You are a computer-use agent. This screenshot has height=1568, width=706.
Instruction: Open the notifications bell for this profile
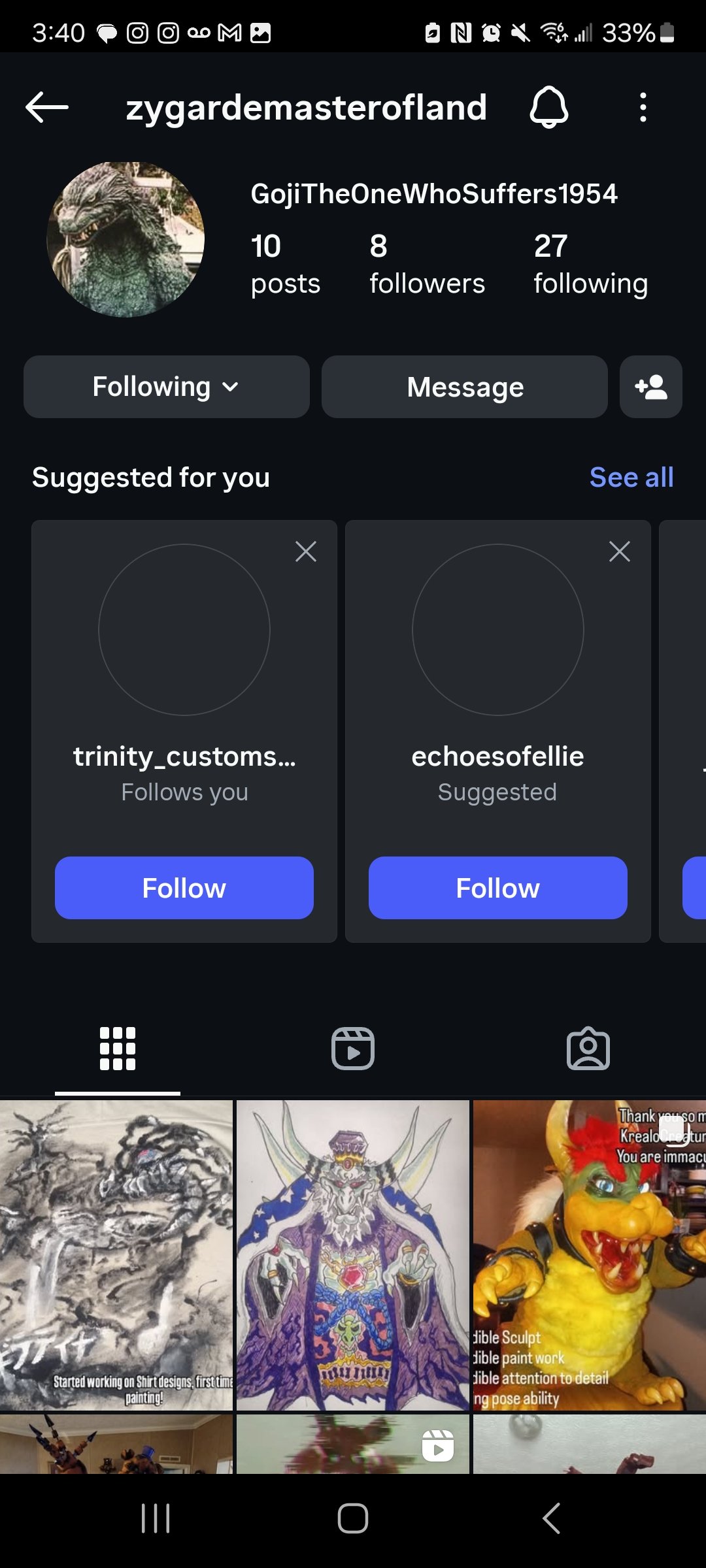coord(548,107)
